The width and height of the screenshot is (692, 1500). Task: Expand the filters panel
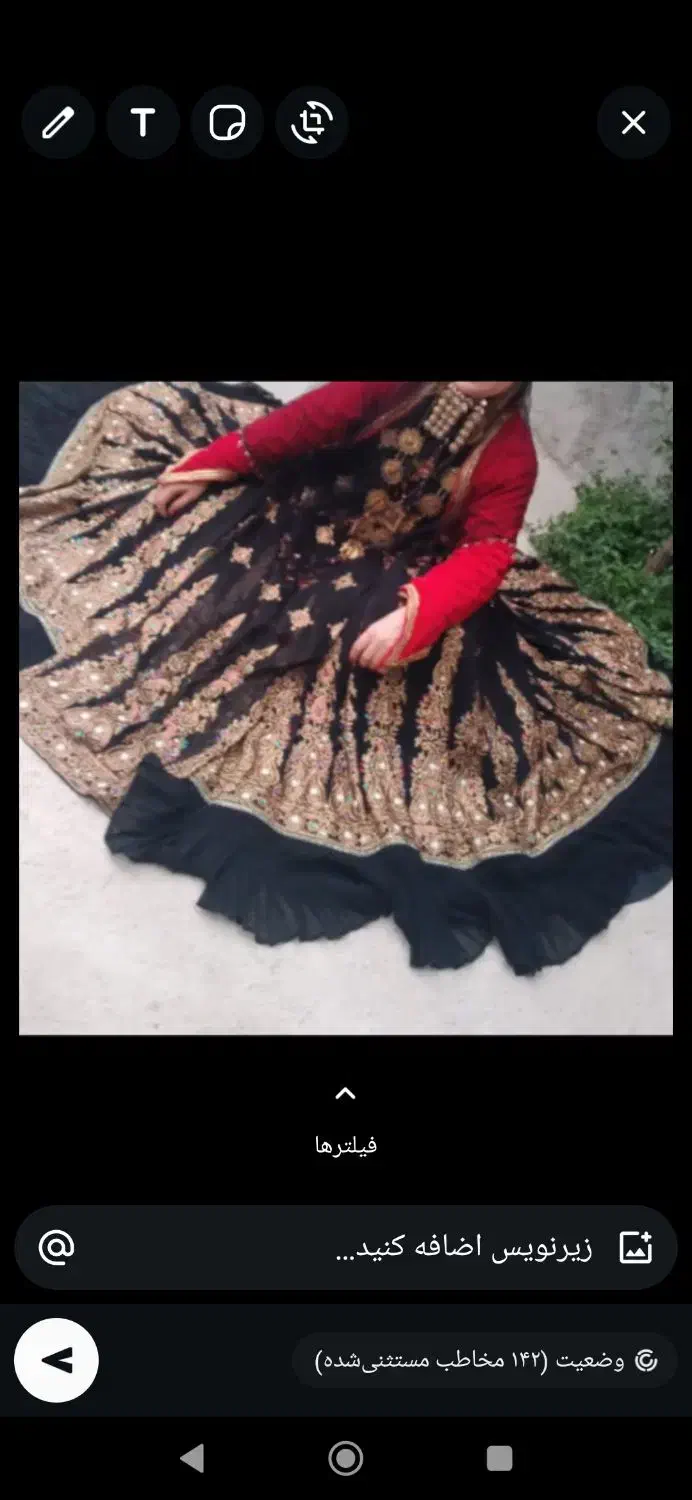coord(345,1120)
